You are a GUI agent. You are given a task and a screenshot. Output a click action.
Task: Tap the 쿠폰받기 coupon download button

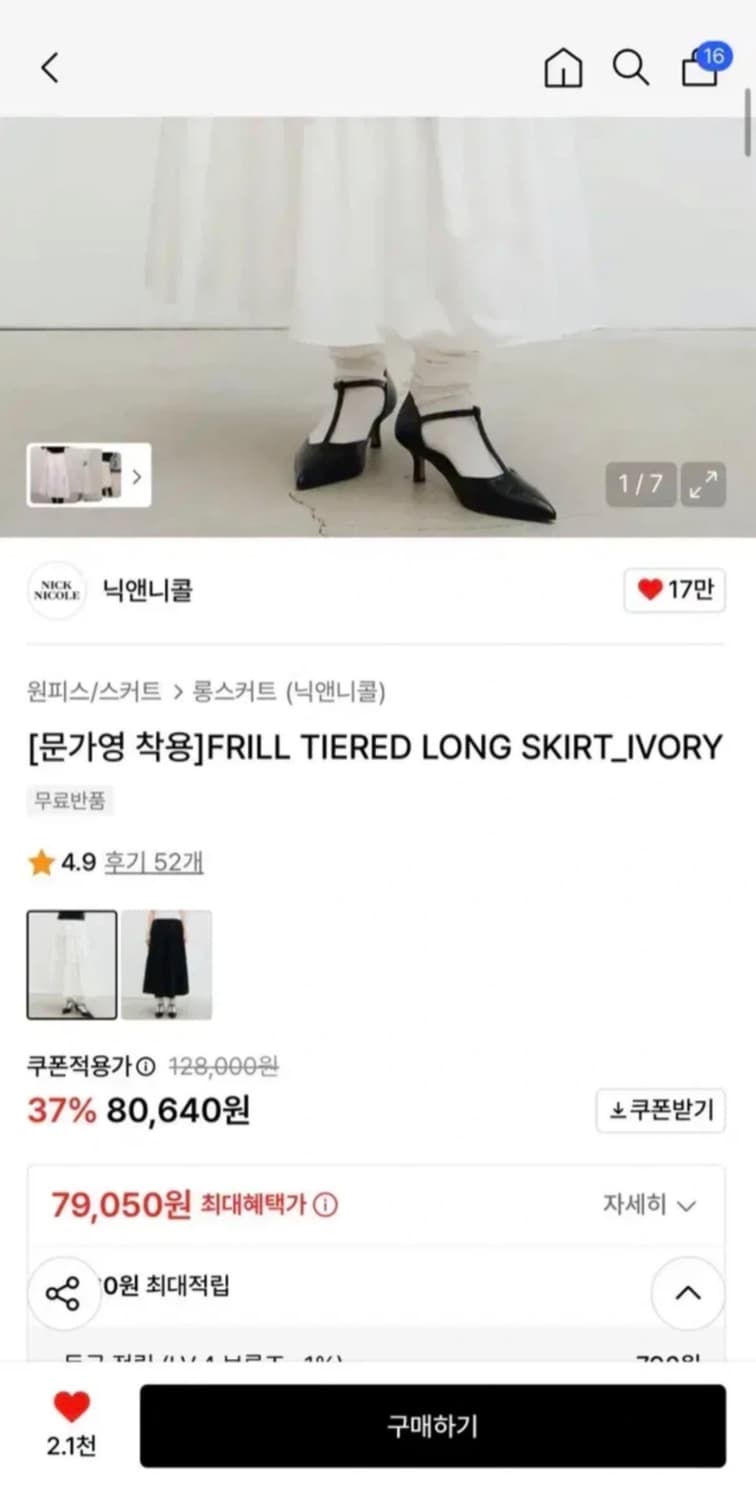click(660, 1111)
